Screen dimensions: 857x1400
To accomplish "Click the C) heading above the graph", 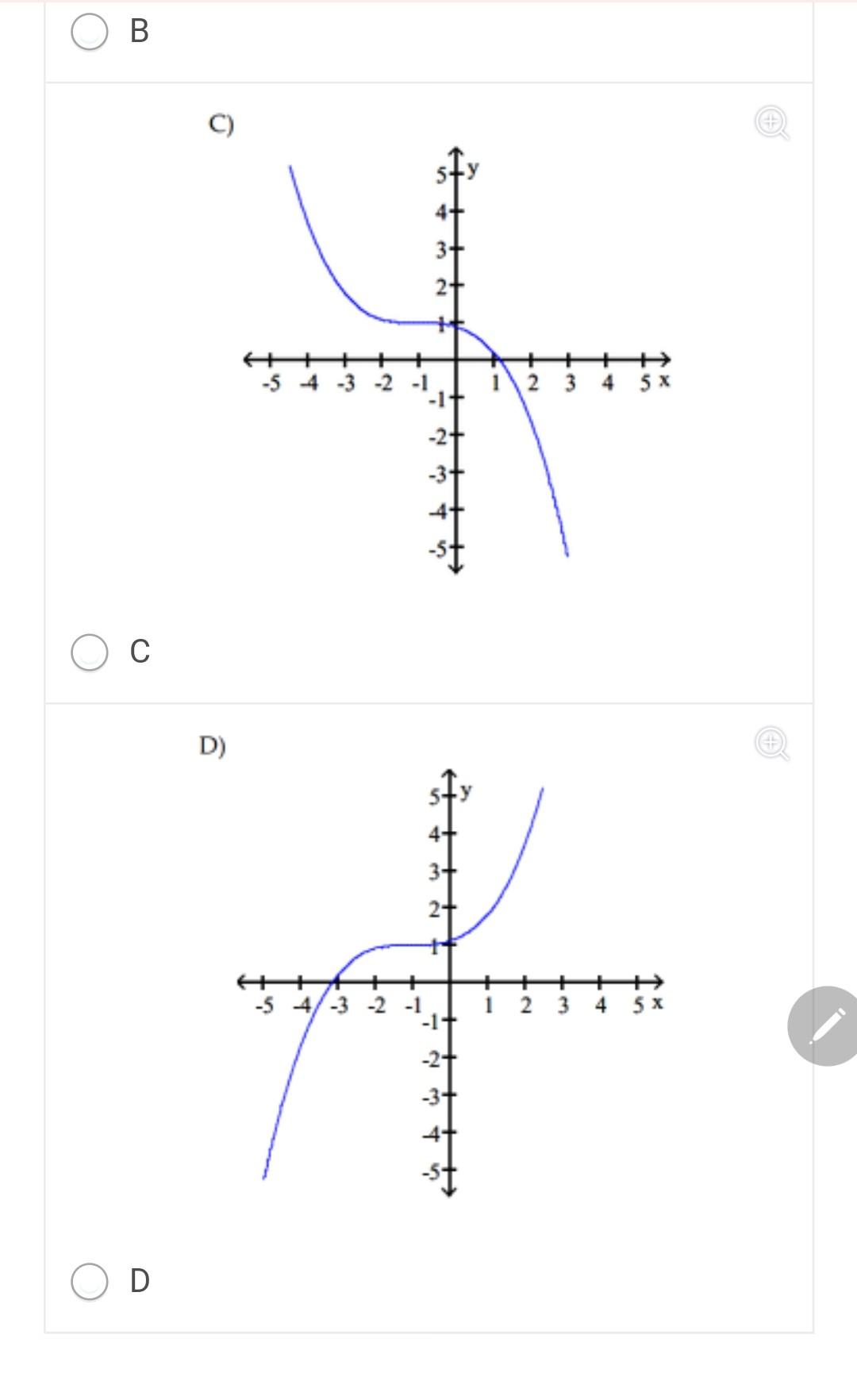I will (220, 124).
